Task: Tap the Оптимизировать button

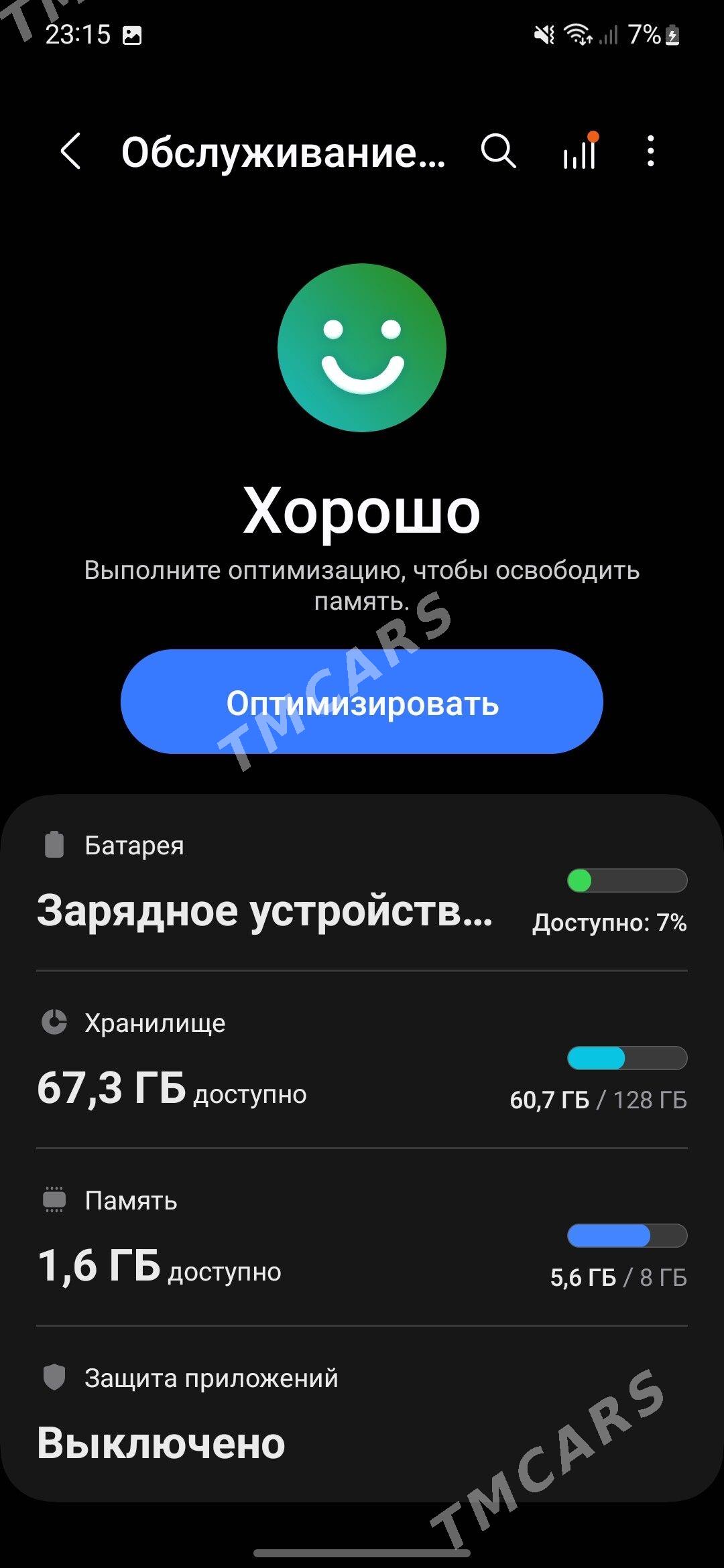Action: [362, 702]
